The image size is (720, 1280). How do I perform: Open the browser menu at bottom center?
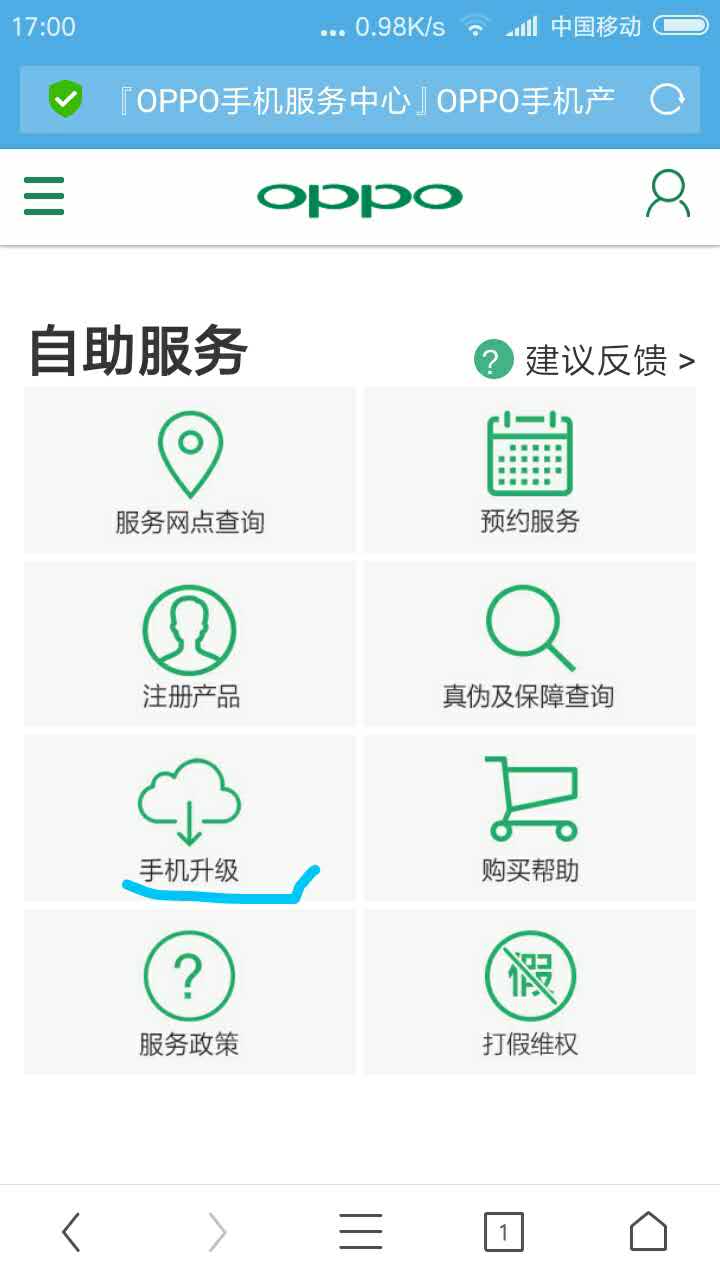point(361,1232)
